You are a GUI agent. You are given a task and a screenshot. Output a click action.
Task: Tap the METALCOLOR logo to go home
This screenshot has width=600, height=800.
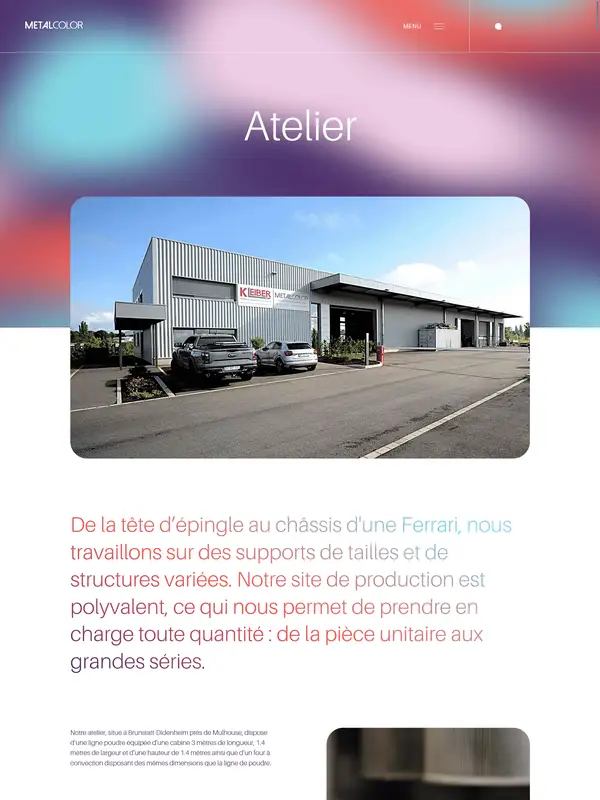point(54,25)
